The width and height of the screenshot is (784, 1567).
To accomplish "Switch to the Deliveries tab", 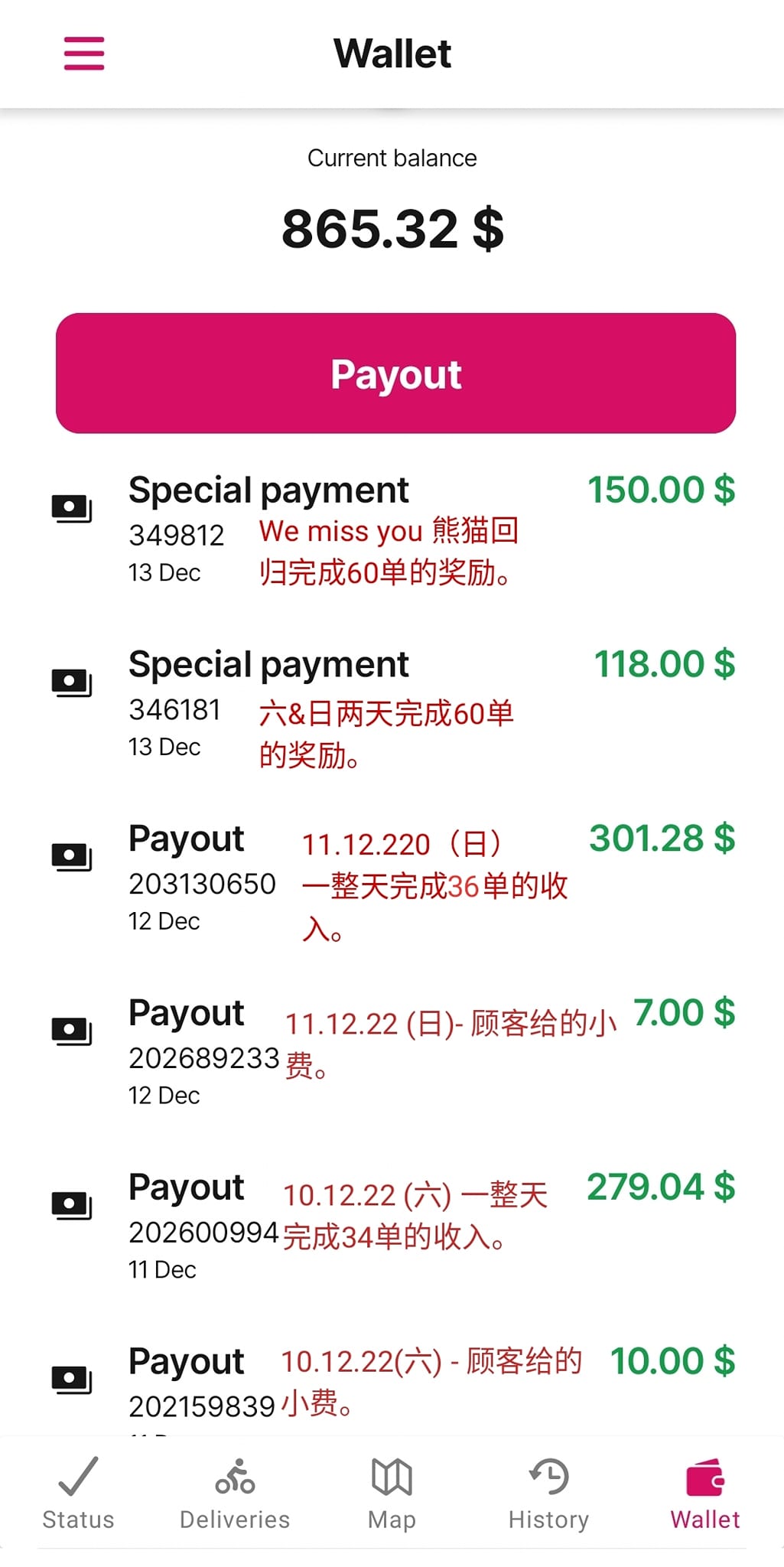I will pos(234,1496).
